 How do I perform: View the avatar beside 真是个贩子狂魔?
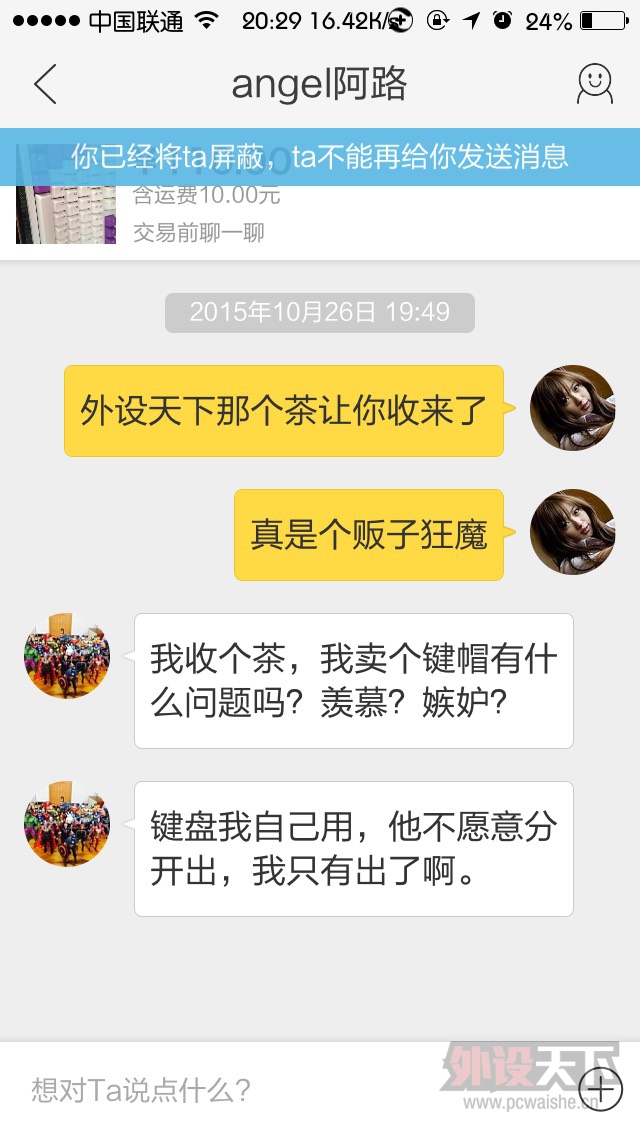pyautogui.click(x=572, y=532)
